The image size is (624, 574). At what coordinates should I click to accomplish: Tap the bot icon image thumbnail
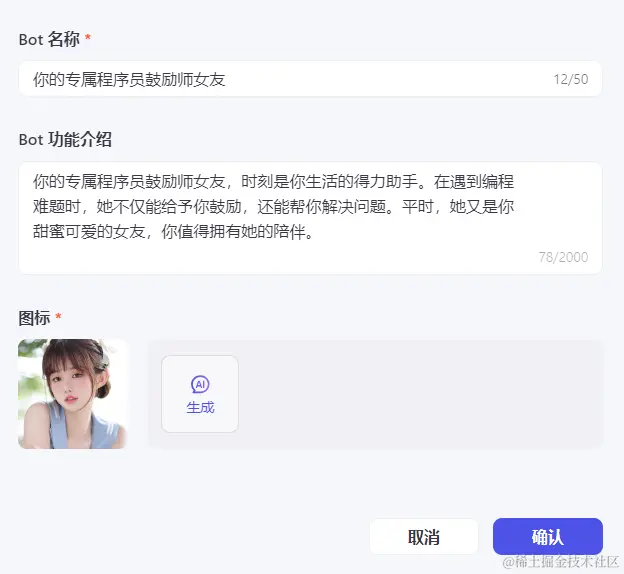[74, 394]
